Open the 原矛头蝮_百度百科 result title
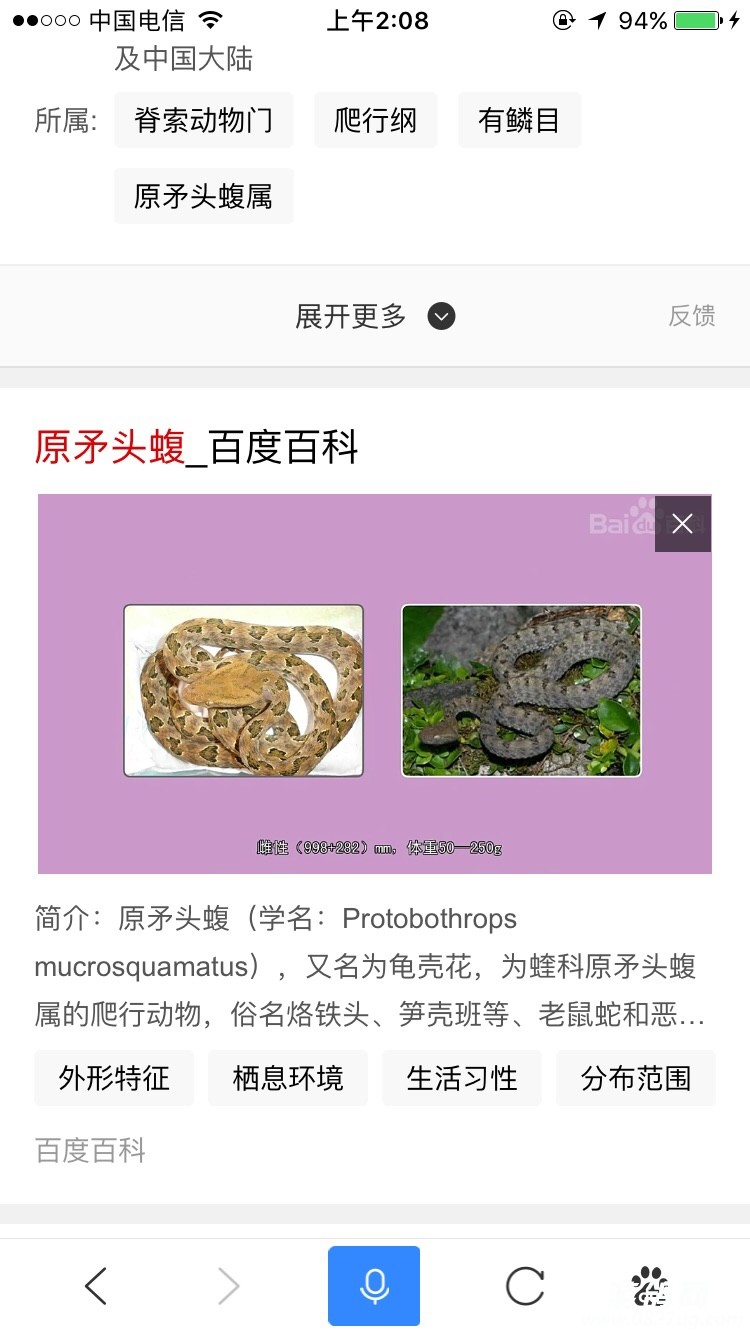750x1334 pixels. (x=196, y=448)
